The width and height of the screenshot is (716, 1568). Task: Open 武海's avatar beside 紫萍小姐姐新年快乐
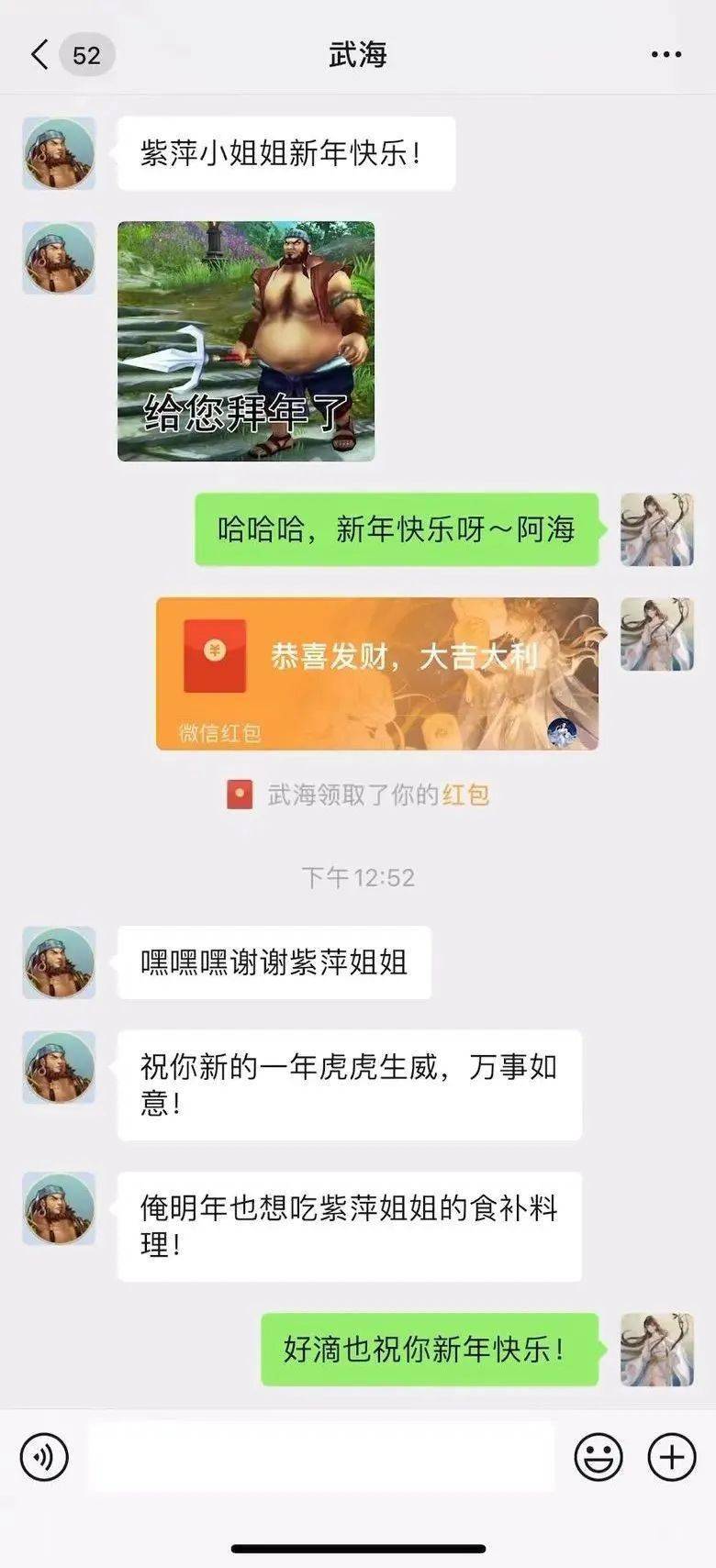click(x=59, y=153)
